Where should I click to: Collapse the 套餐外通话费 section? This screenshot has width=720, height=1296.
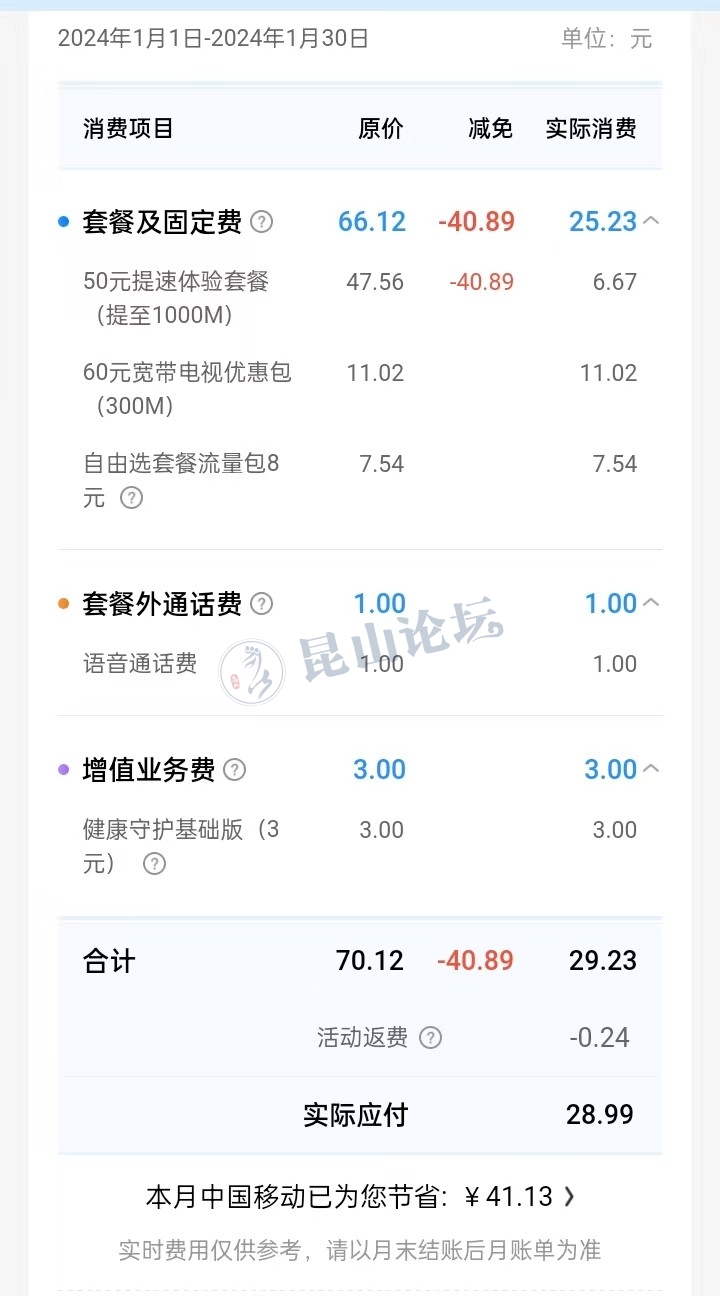click(651, 602)
